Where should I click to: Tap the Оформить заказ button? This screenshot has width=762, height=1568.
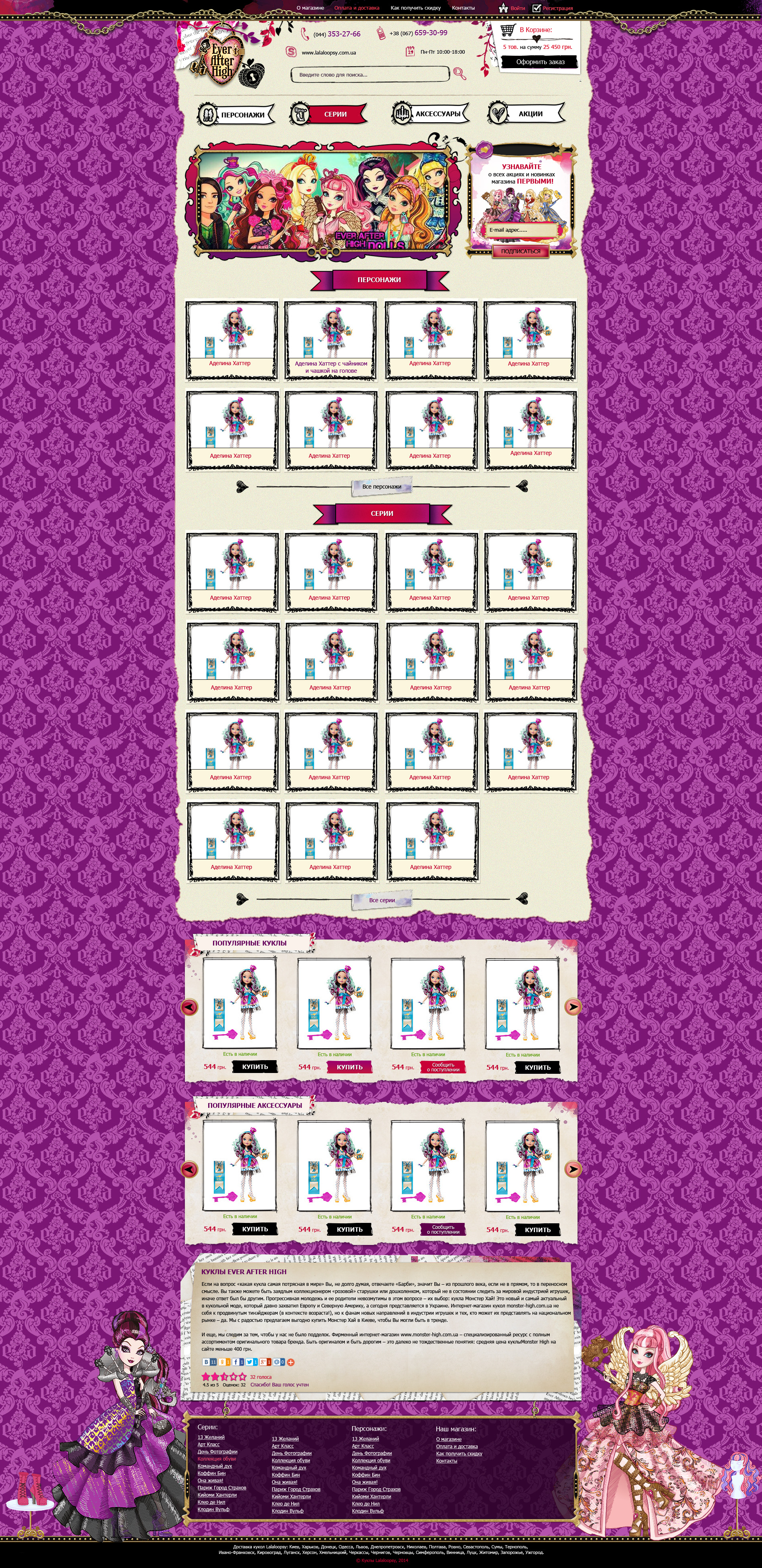click(540, 62)
